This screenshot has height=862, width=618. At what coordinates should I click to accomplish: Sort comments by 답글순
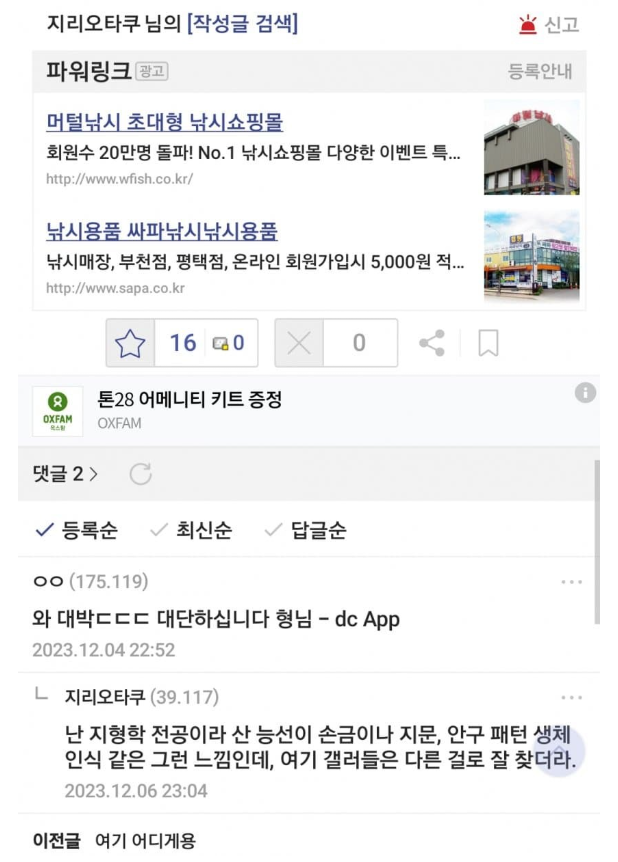click(305, 530)
